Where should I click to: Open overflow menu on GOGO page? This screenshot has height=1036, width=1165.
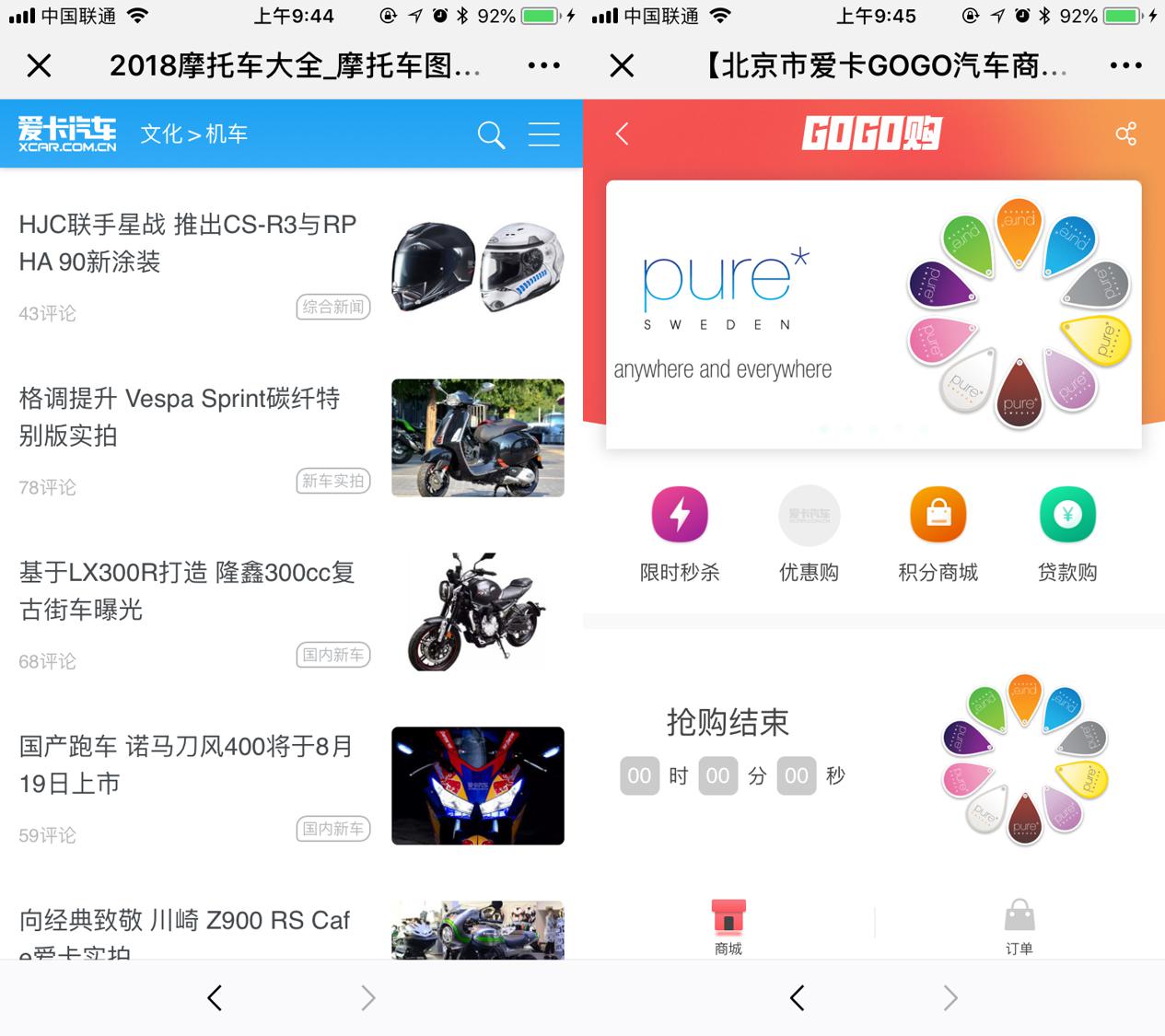[1125, 65]
